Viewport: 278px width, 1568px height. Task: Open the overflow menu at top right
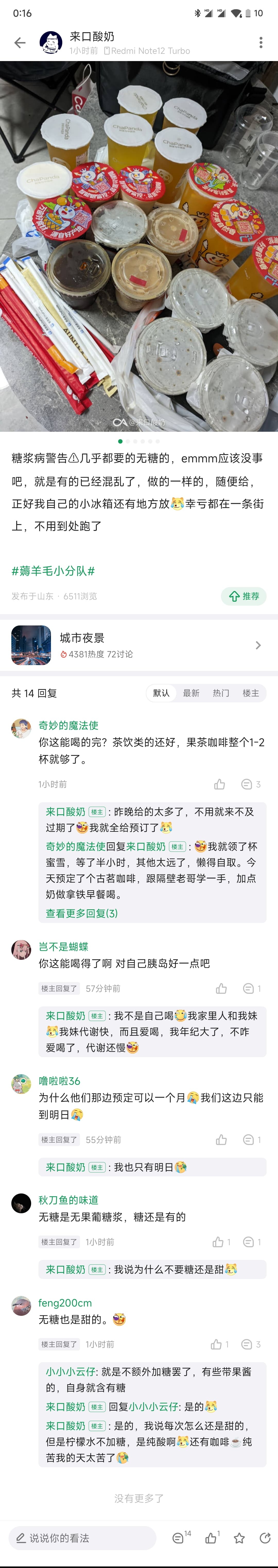coord(261,43)
